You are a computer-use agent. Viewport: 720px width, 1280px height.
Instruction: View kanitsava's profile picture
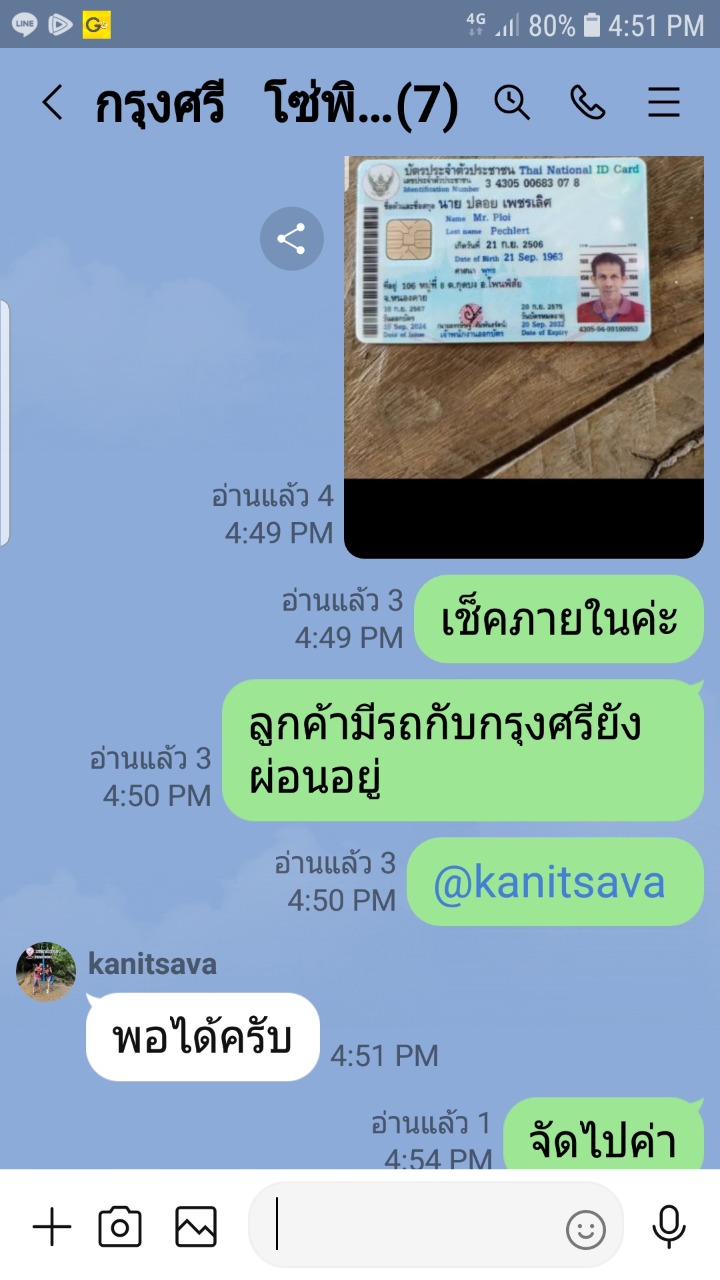pos(46,972)
